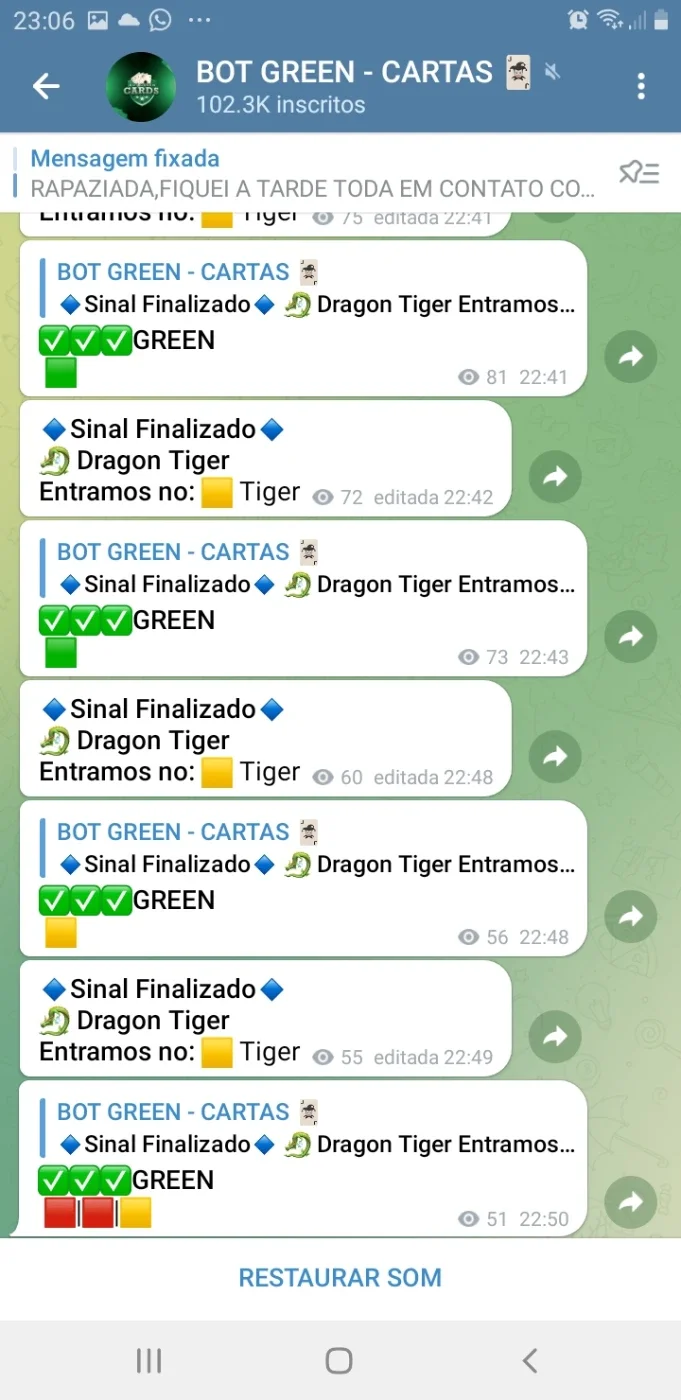Viewport: 681px width, 1400px height.
Task: Forward the GREEN message from 22:41
Action: coord(631,357)
